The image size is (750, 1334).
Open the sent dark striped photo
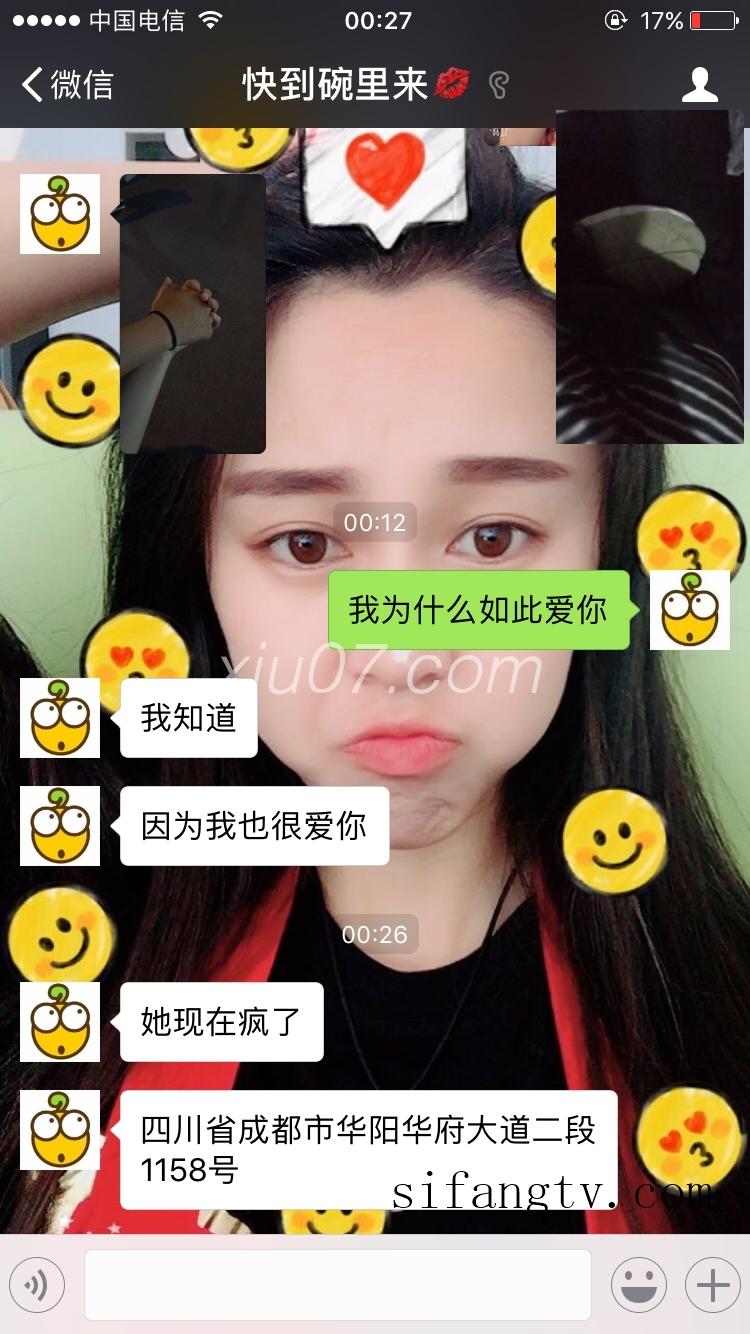(649, 277)
